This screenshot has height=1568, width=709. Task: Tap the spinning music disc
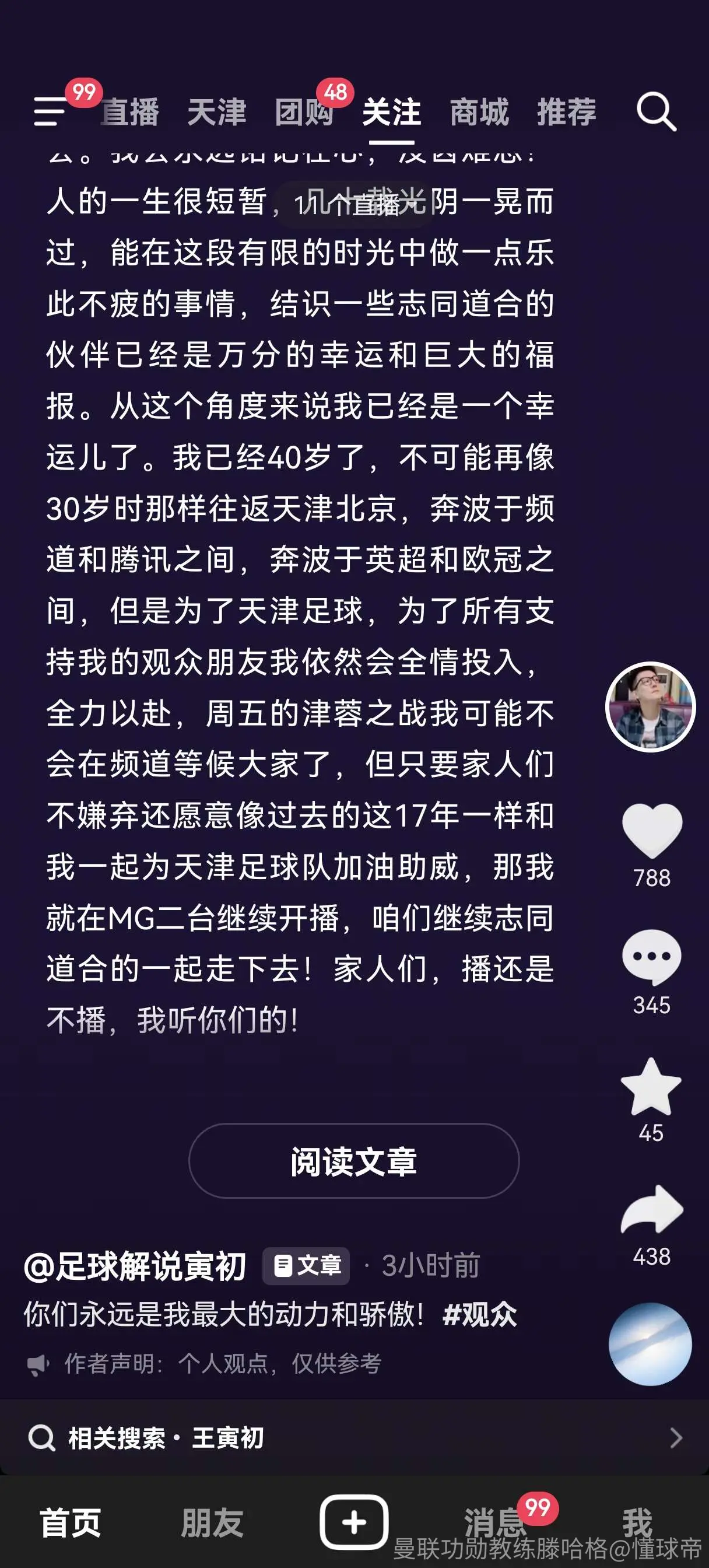point(651,1343)
